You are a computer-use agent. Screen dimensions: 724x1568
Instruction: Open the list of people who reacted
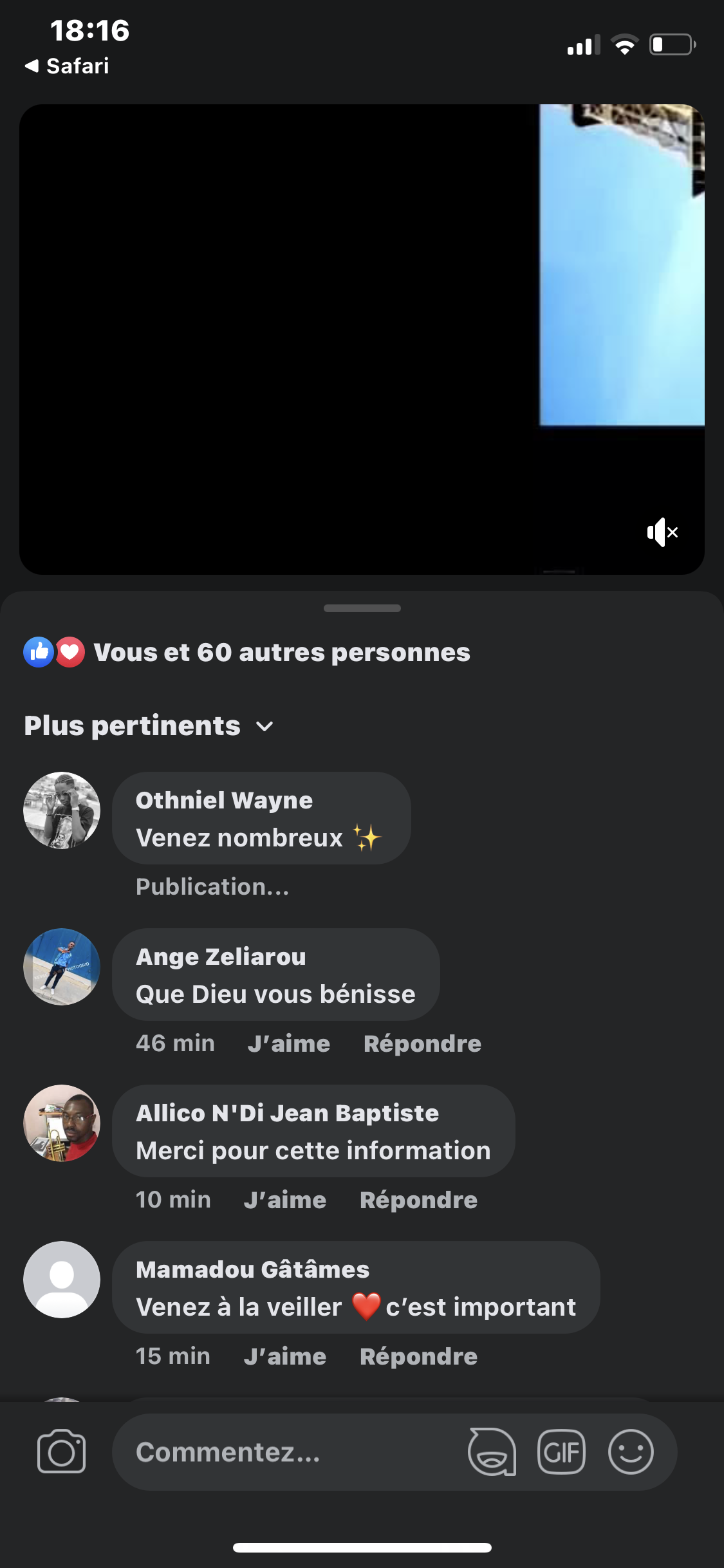point(247,652)
